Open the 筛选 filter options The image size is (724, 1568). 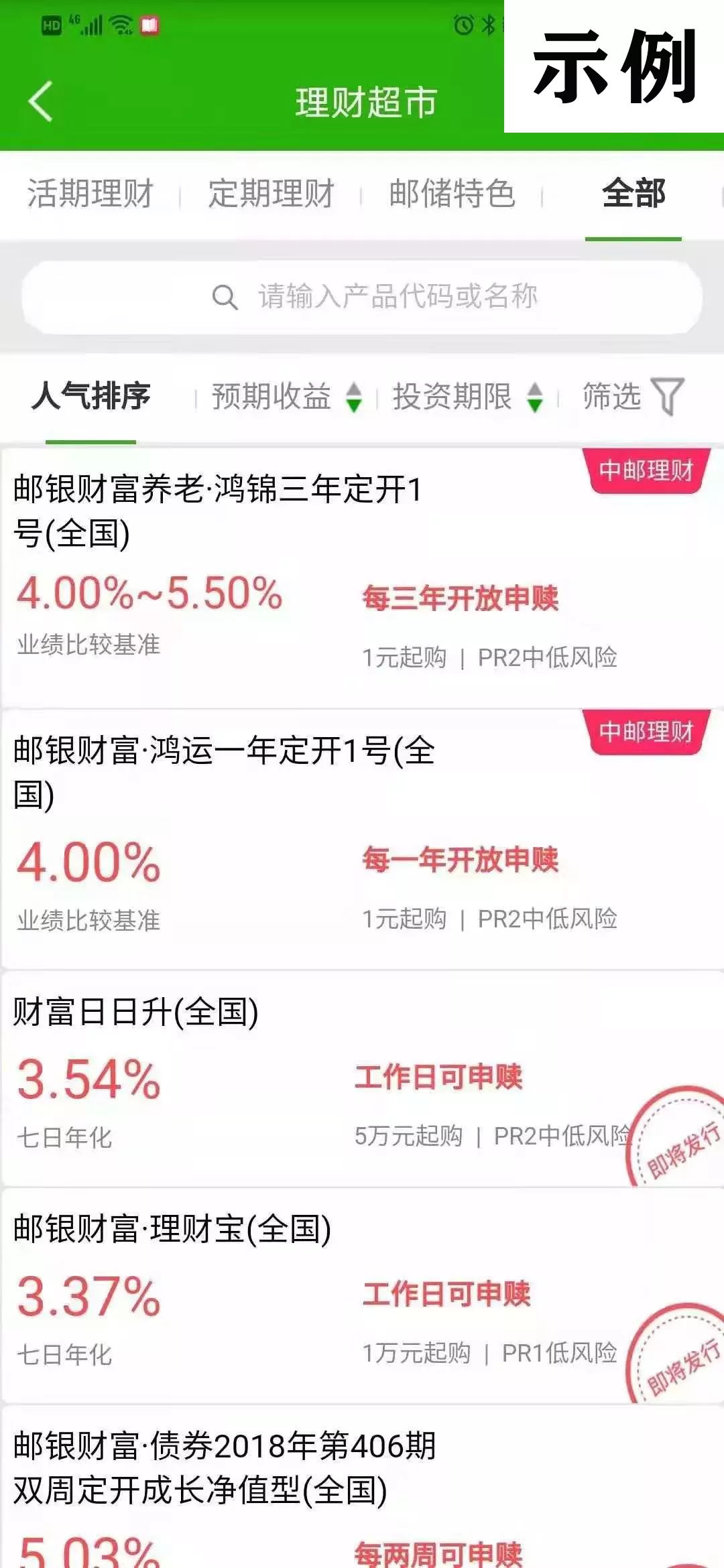pos(633,397)
